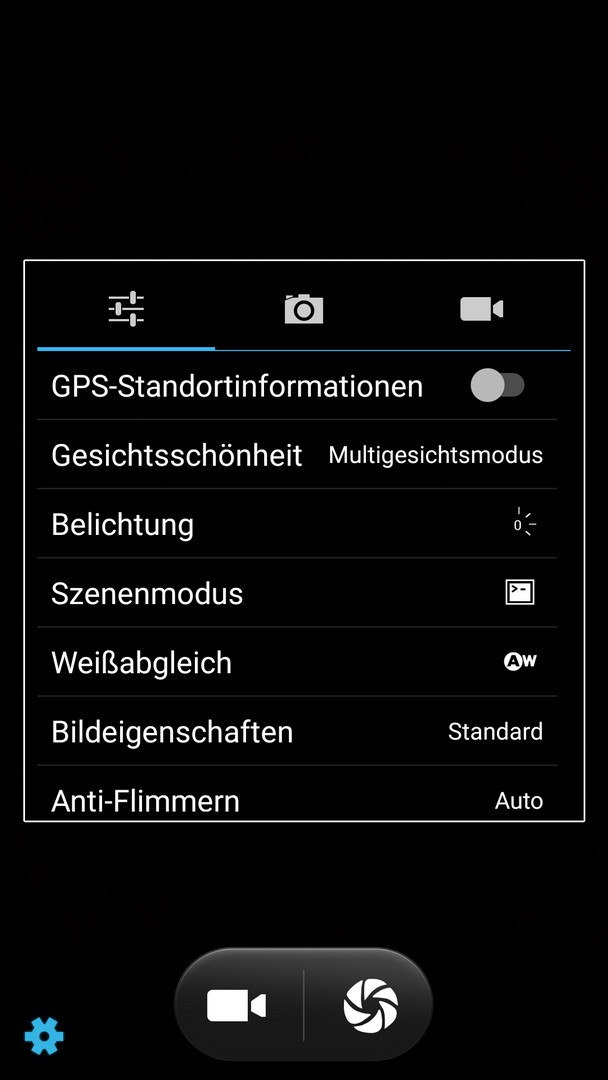Take a photo with shutter button
This screenshot has height=1080, width=608.
coord(370,1005)
